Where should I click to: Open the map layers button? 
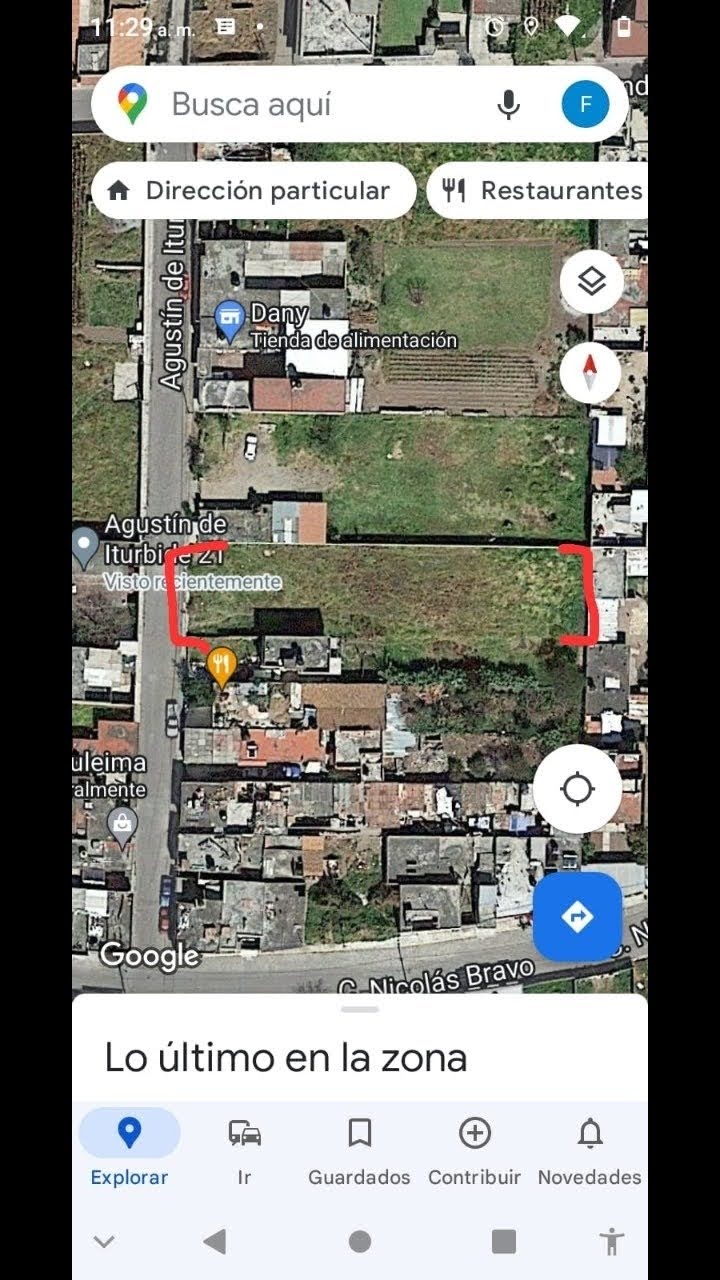pyautogui.click(x=591, y=282)
